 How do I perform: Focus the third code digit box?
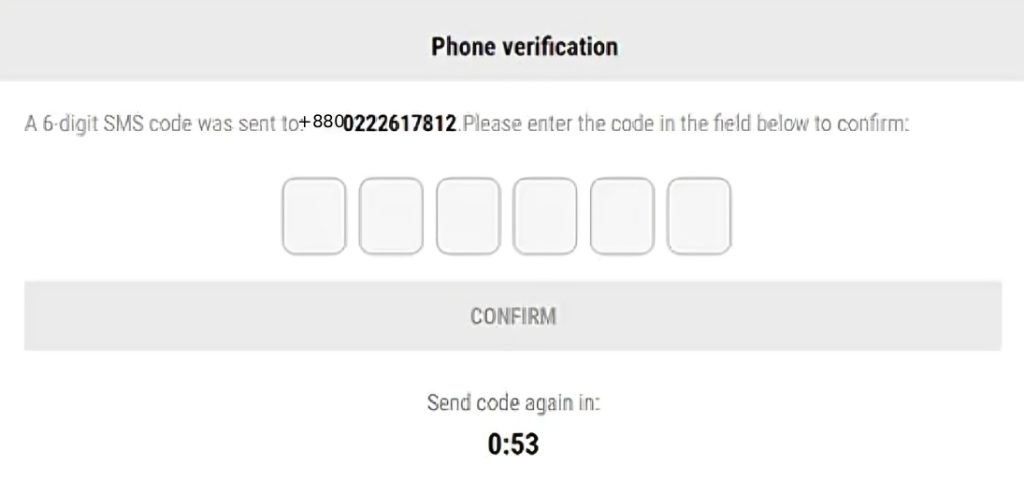point(468,216)
